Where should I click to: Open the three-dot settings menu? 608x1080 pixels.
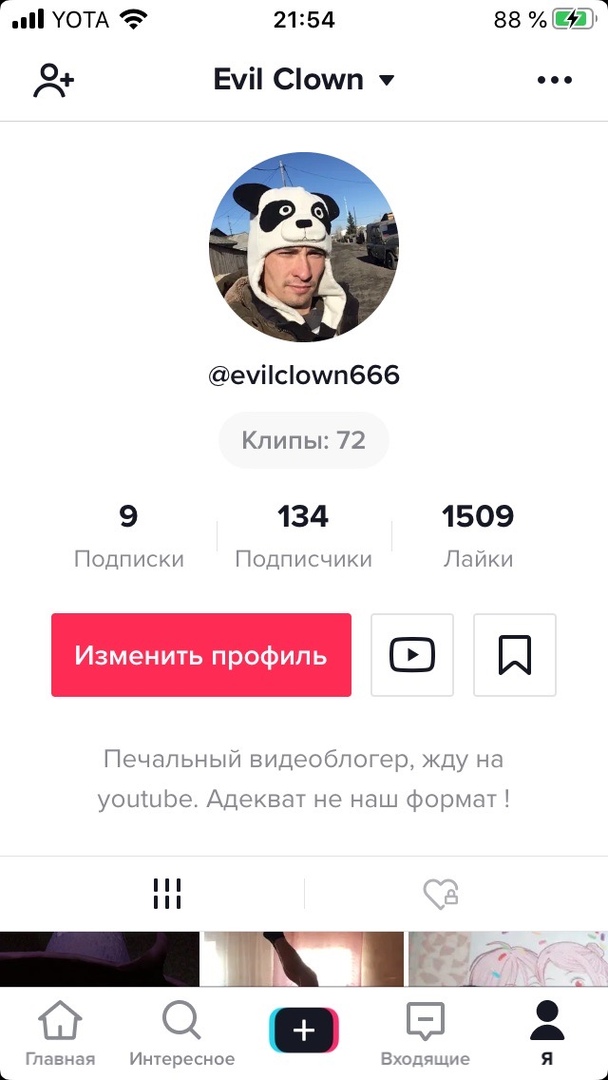[x=554, y=81]
